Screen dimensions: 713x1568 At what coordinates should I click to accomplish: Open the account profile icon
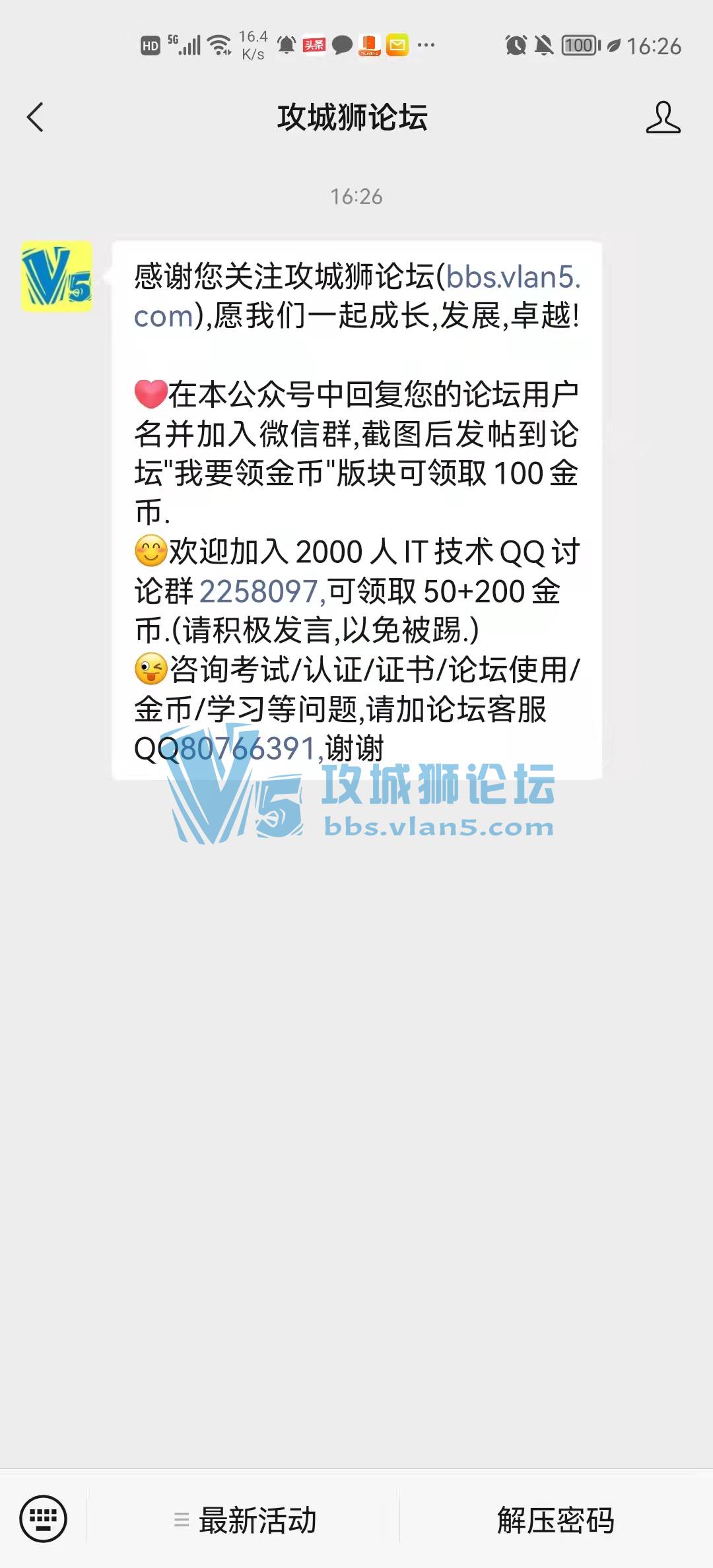(662, 117)
